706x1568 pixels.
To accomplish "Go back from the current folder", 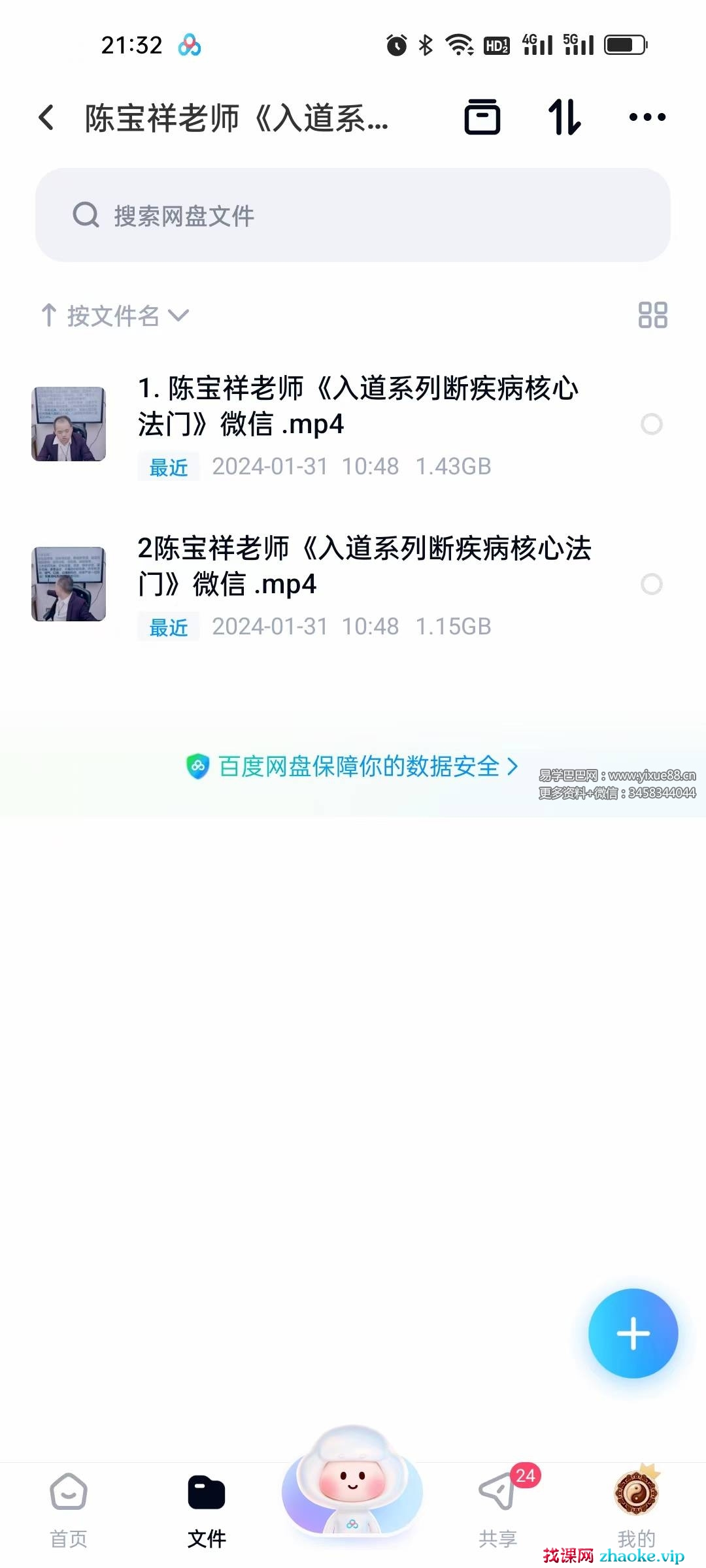I will pyautogui.click(x=46, y=118).
